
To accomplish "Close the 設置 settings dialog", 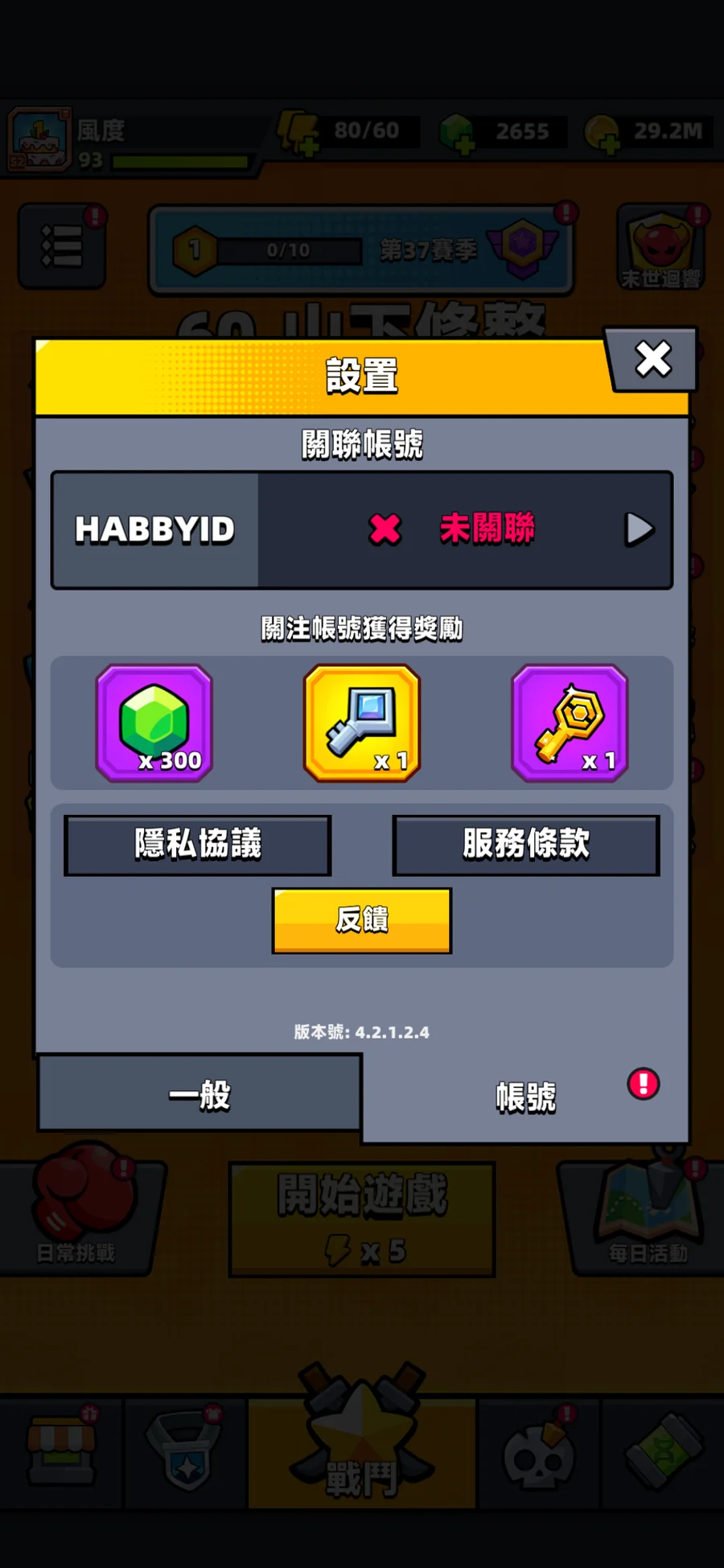I will (x=652, y=360).
